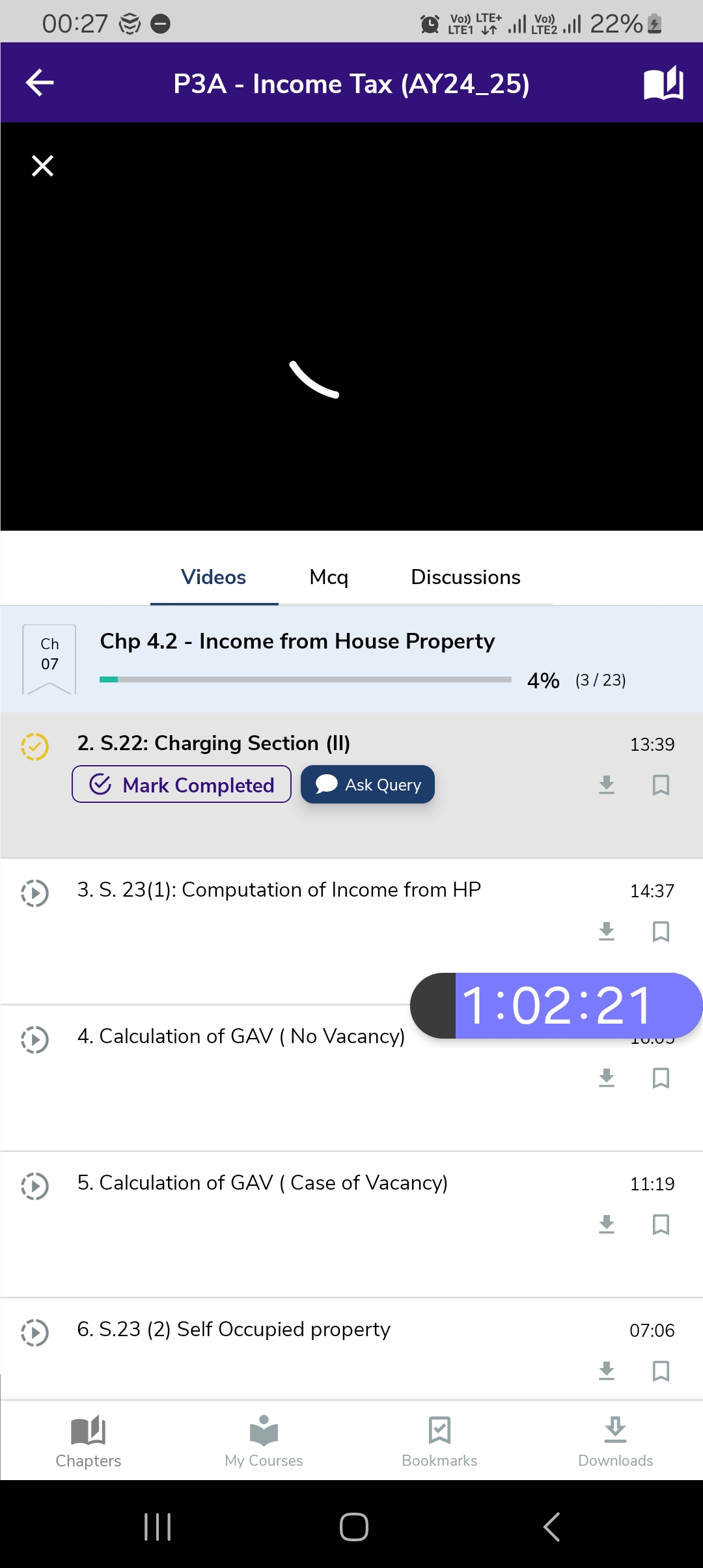Select the Videos tab
The width and height of the screenshot is (703, 1568).
[x=214, y=577]
